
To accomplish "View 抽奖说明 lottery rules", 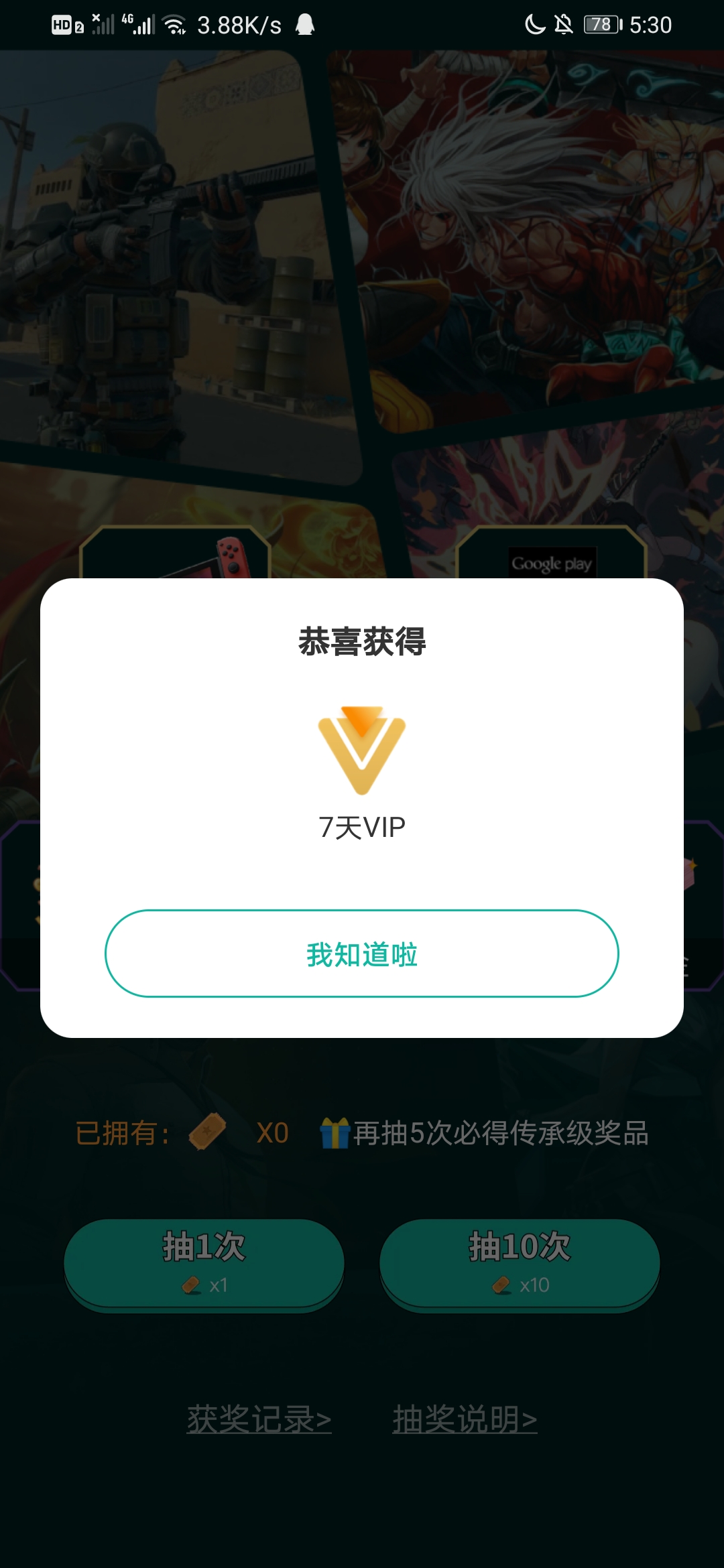I will pos(465,1419).
